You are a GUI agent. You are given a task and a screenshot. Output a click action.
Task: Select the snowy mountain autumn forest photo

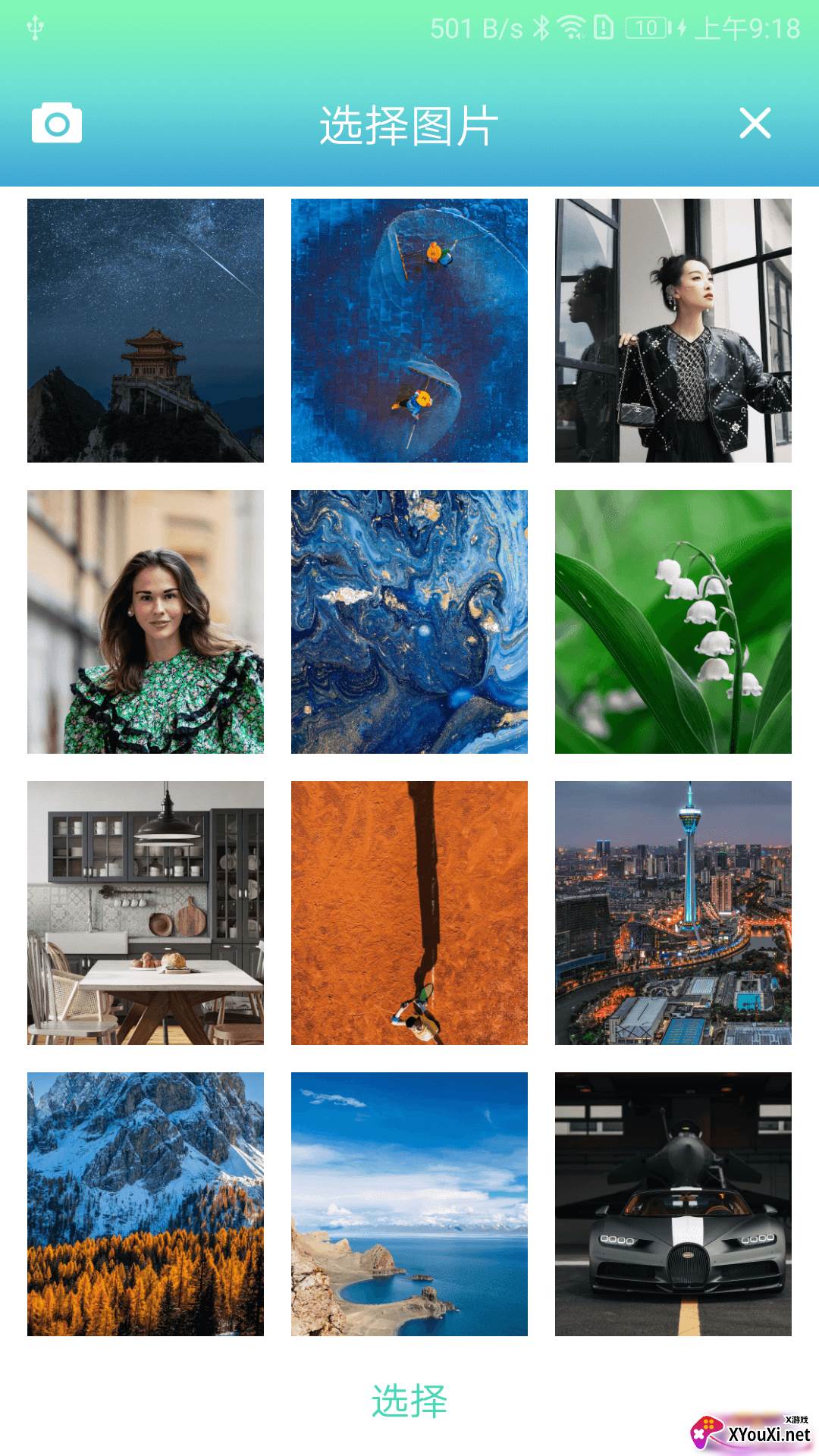(x=146, y=1204)
